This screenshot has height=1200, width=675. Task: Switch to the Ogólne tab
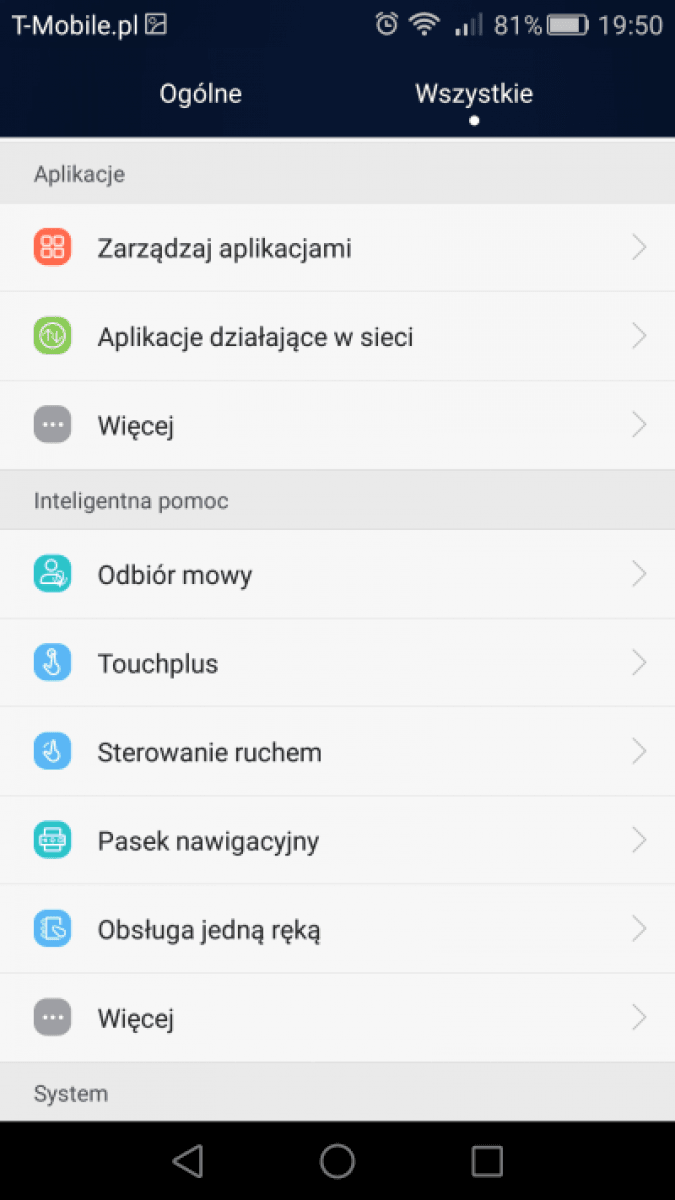coord(201,94)
